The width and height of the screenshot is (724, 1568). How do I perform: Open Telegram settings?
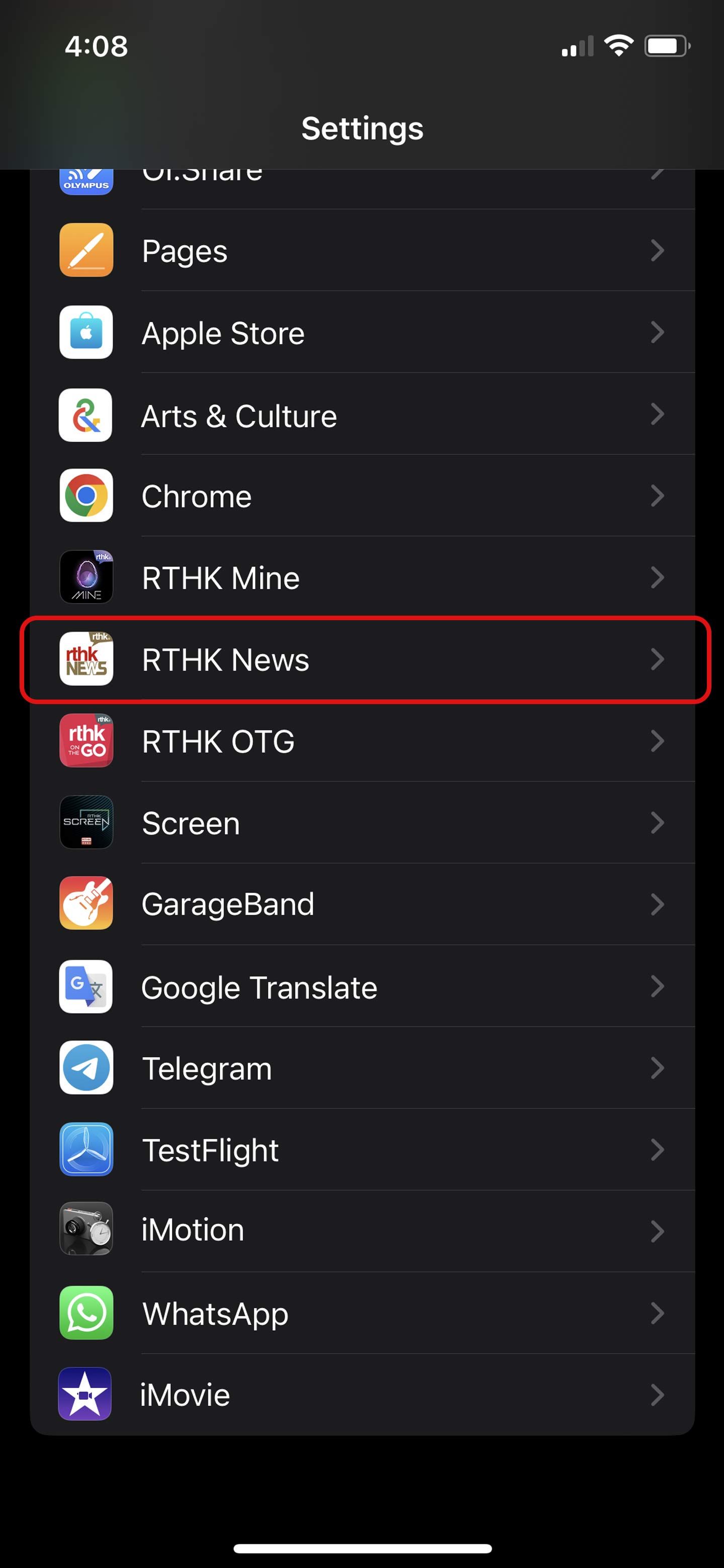361,1067
